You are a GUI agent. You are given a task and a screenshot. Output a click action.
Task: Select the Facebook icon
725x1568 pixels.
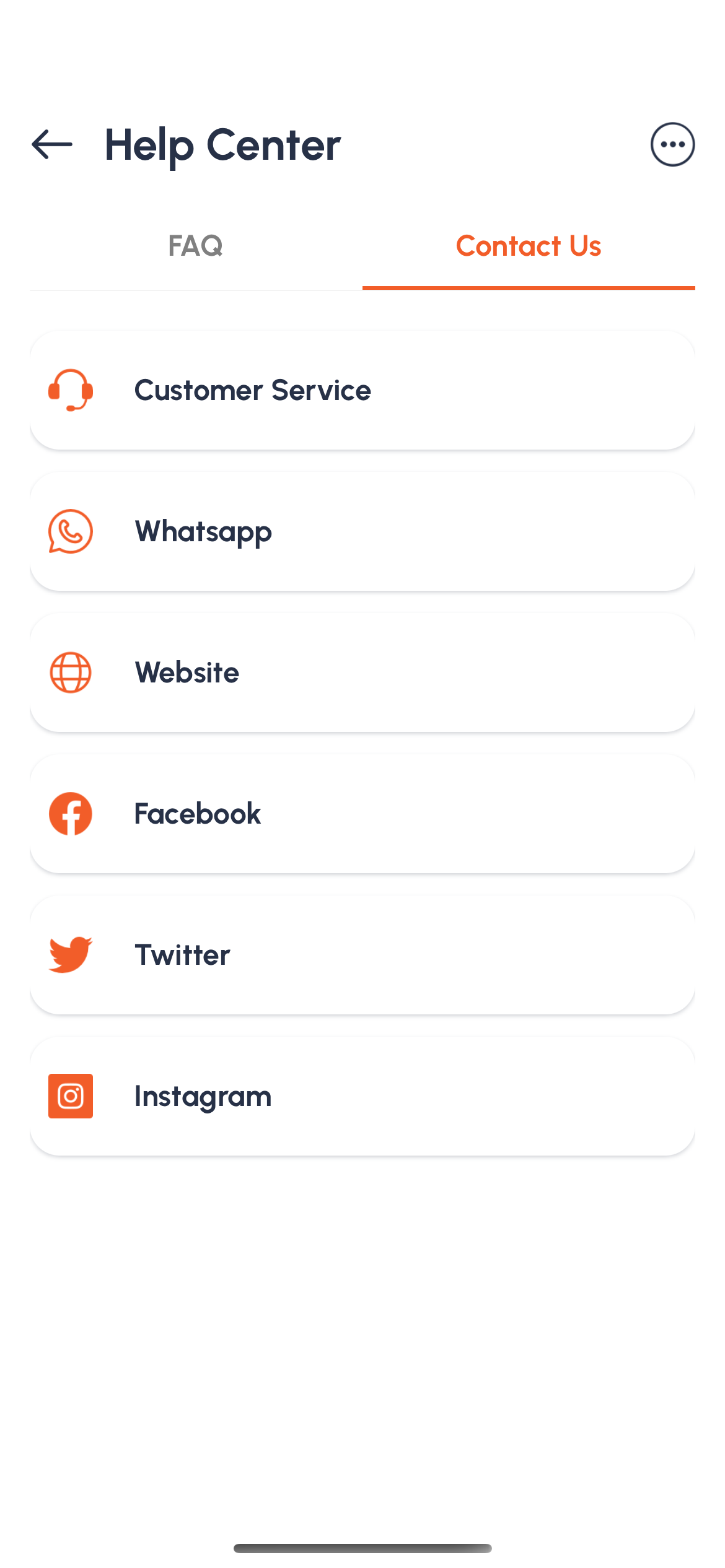click(70, 813)
